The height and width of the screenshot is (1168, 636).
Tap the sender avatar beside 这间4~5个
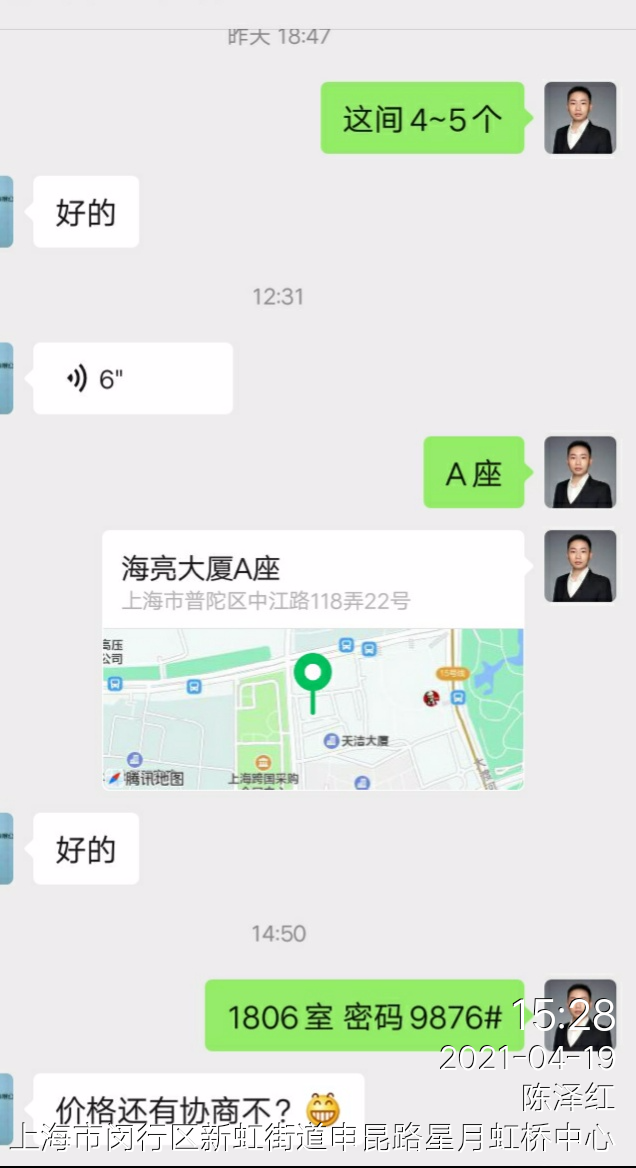[x=579, y=118]
